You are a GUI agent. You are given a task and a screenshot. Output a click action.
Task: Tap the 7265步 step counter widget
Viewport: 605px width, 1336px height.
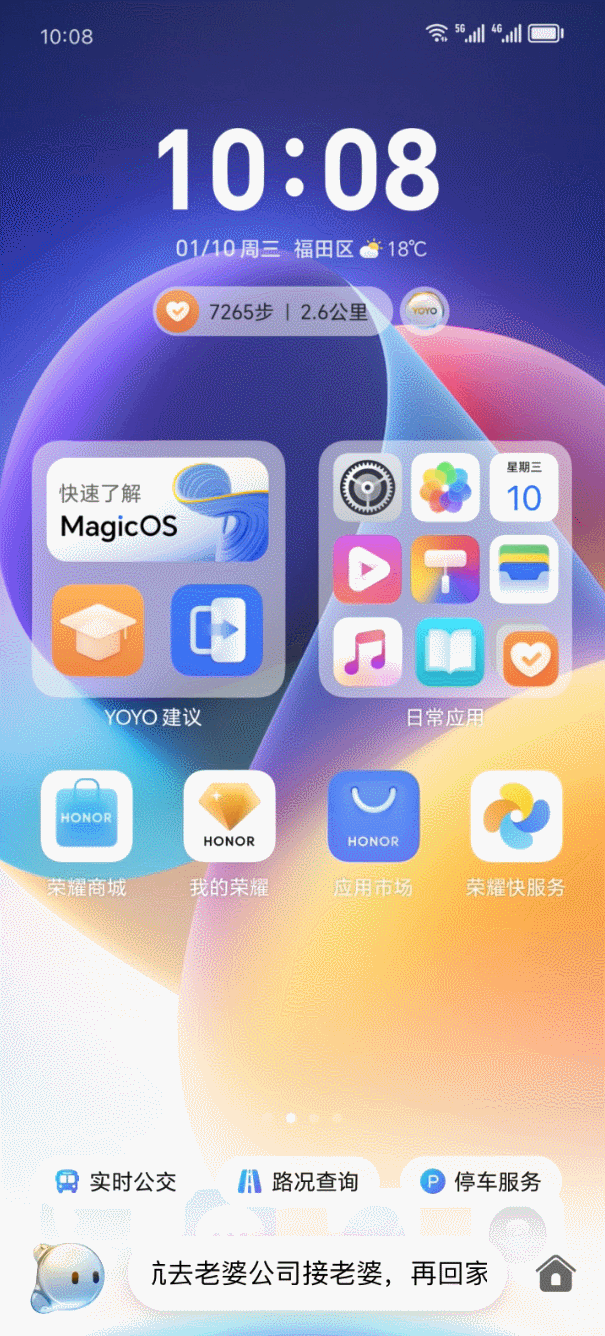tap(272, 312)
